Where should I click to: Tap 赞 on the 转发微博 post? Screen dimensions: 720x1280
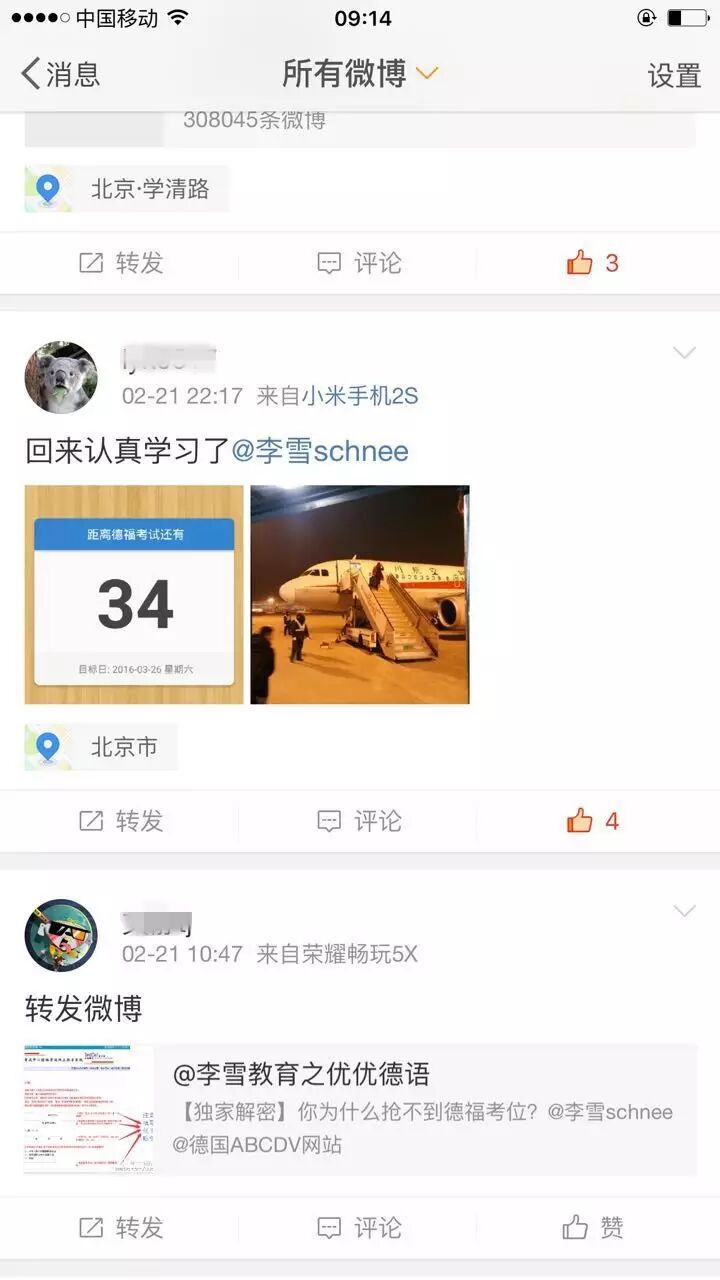593,1228
